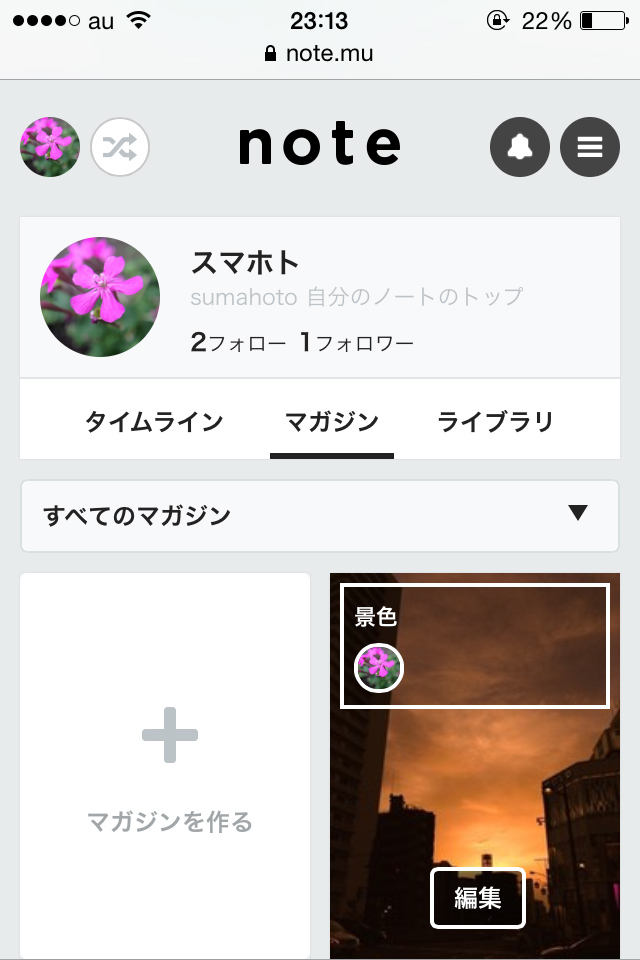
Task: Tap the 編集 button on 景色 magazine
Action: click(478, 898)
